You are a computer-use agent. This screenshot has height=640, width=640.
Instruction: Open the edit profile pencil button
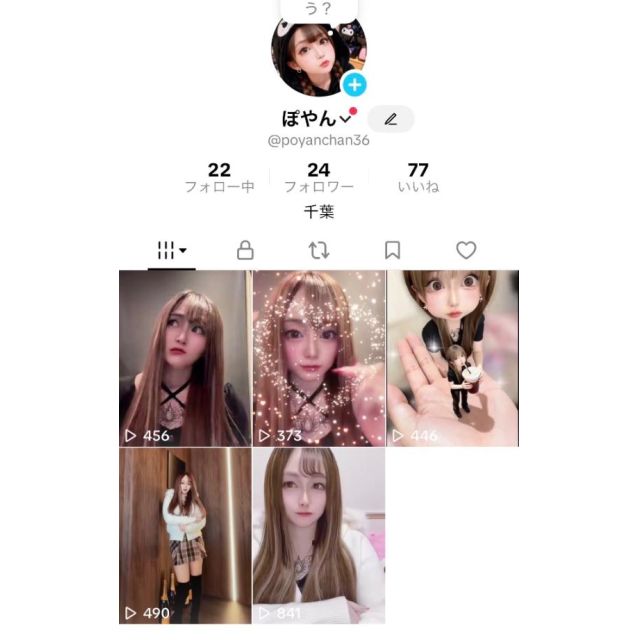pyautogui.click(x=390, y=119)
